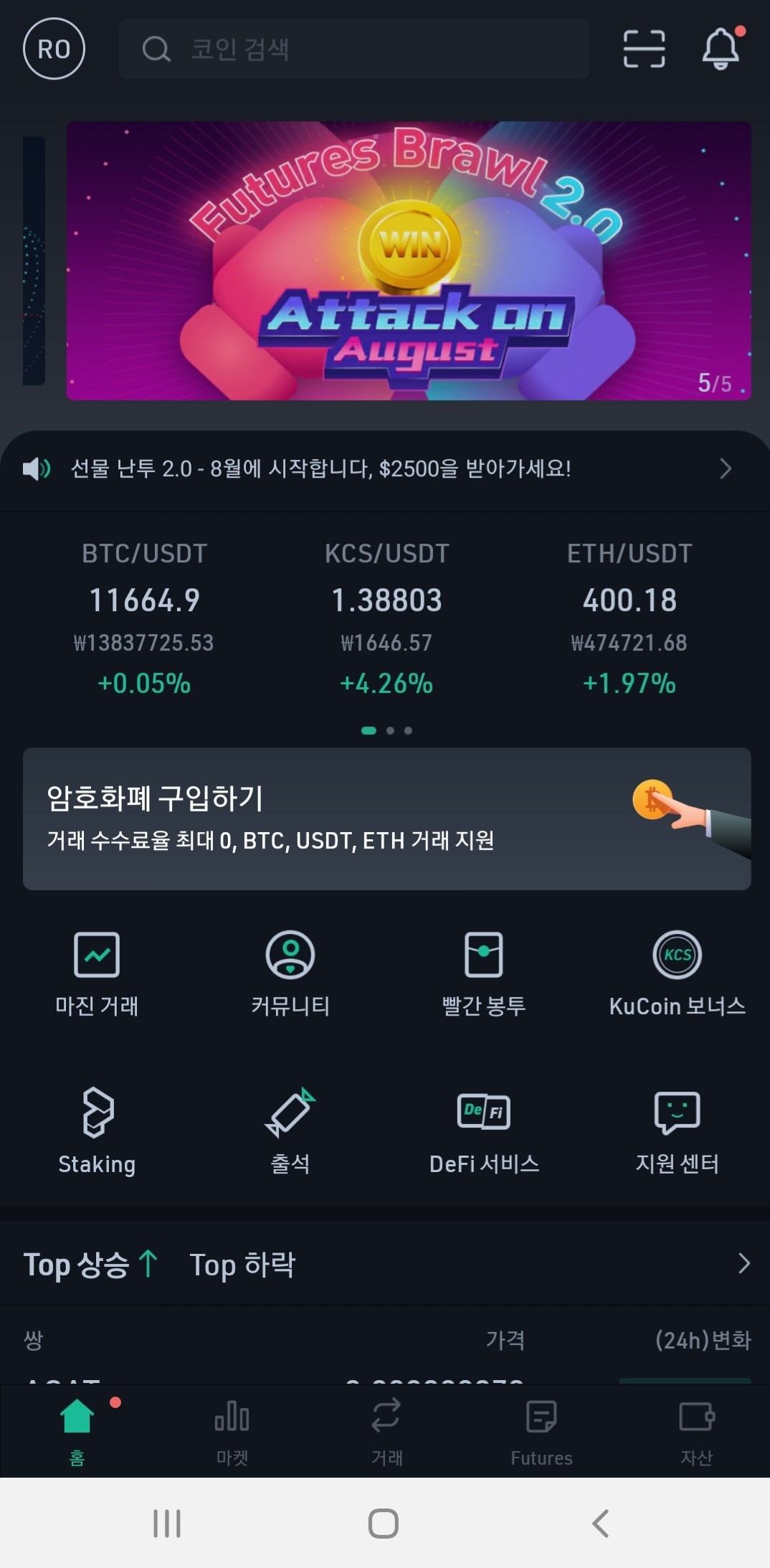Open the QR code scanner icon
Screen dimensions: 770x1568
pos(643,49)
